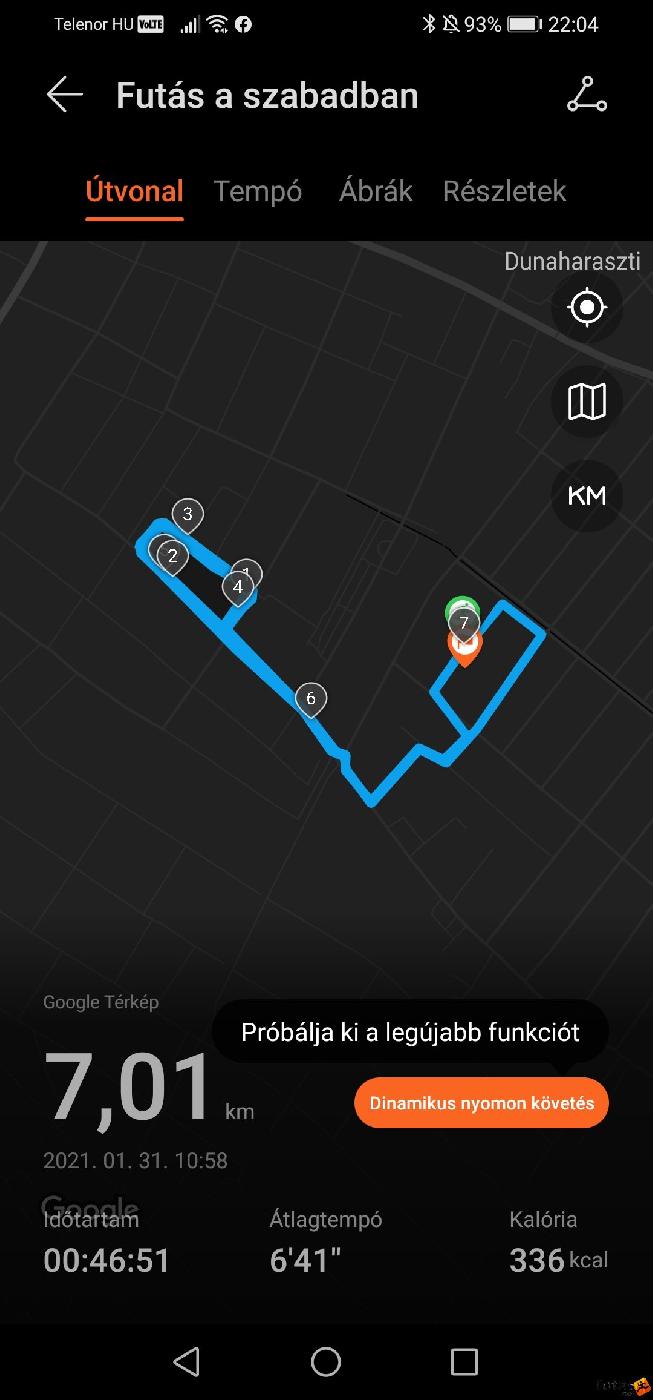
Task: Select the Útvonal tab
Action: 134,191
